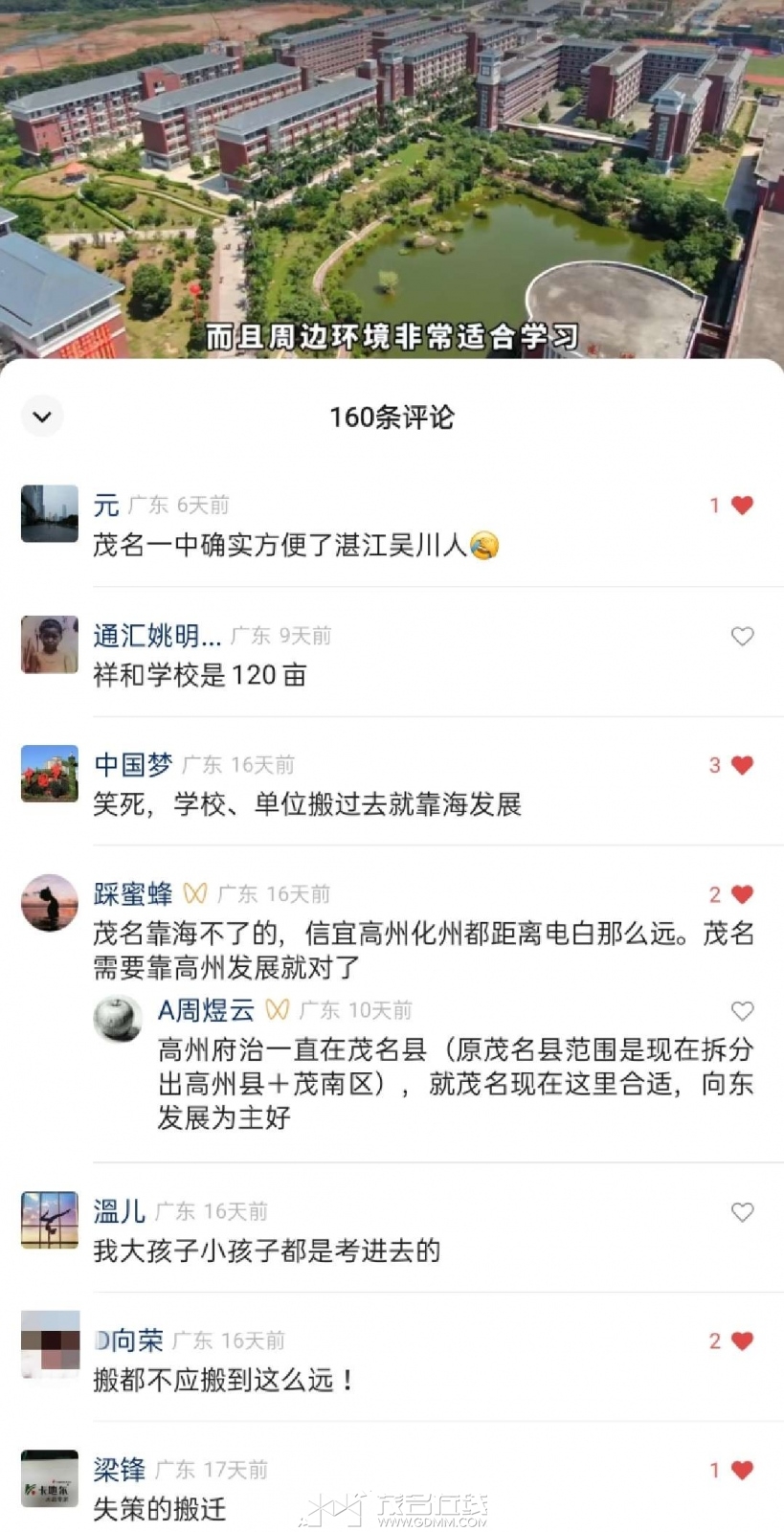Open 踩蜜蜂's user profile
This screenshot has width=784, height=1532.
(x=50, y=903)
